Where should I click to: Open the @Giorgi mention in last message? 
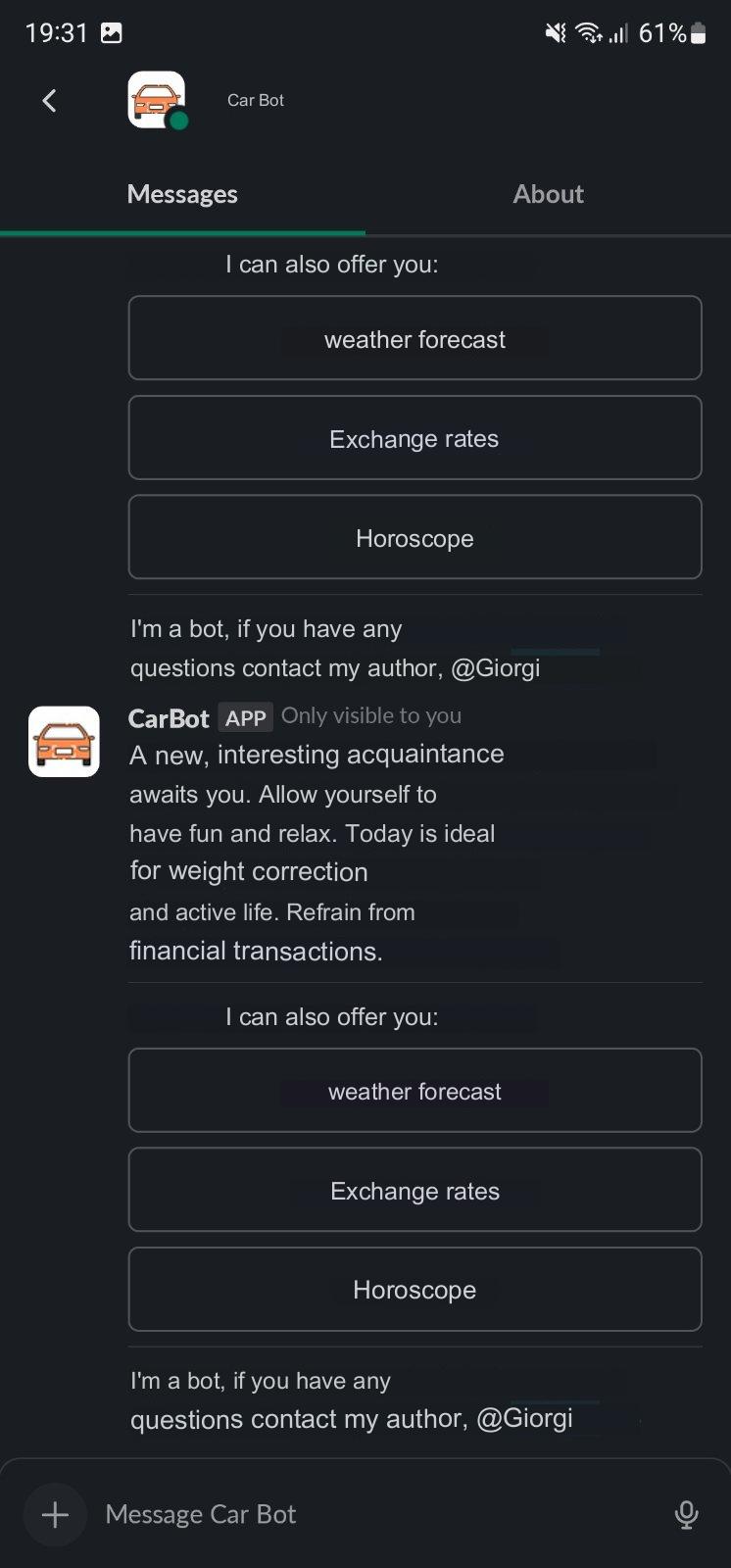pos(524,1419)
